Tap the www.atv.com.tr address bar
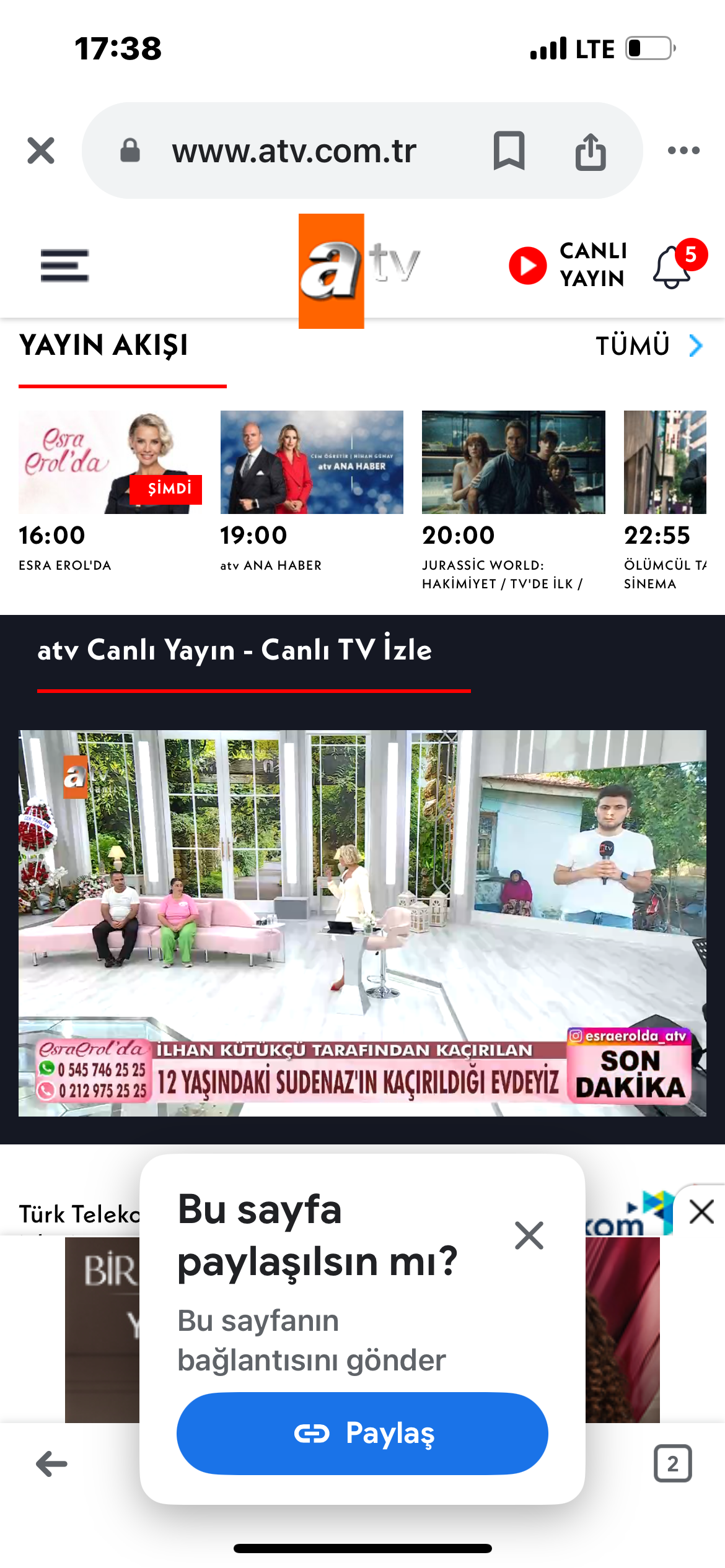This screenshot has height=1568, width=725. click(294, 150)
